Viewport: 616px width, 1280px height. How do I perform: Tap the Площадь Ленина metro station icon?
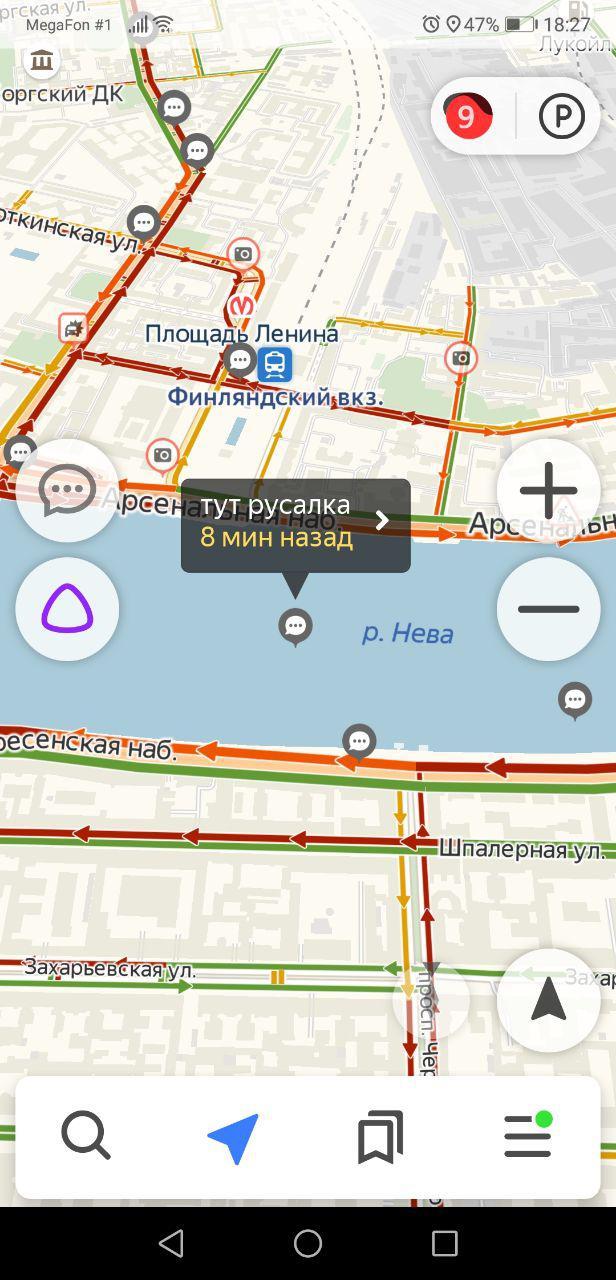[x=241, y=305]
